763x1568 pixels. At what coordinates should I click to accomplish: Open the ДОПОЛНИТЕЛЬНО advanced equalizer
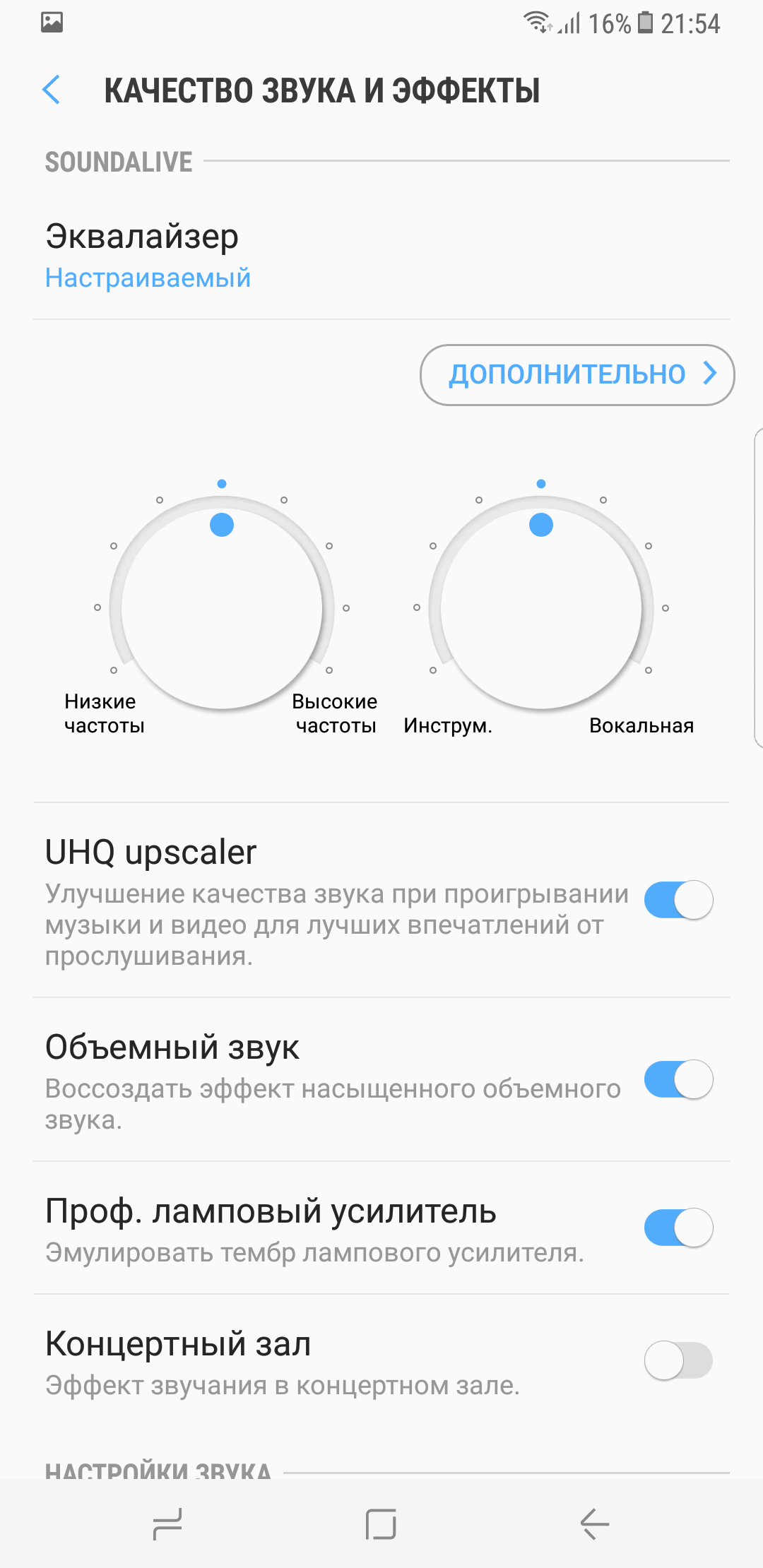point(577,374)
